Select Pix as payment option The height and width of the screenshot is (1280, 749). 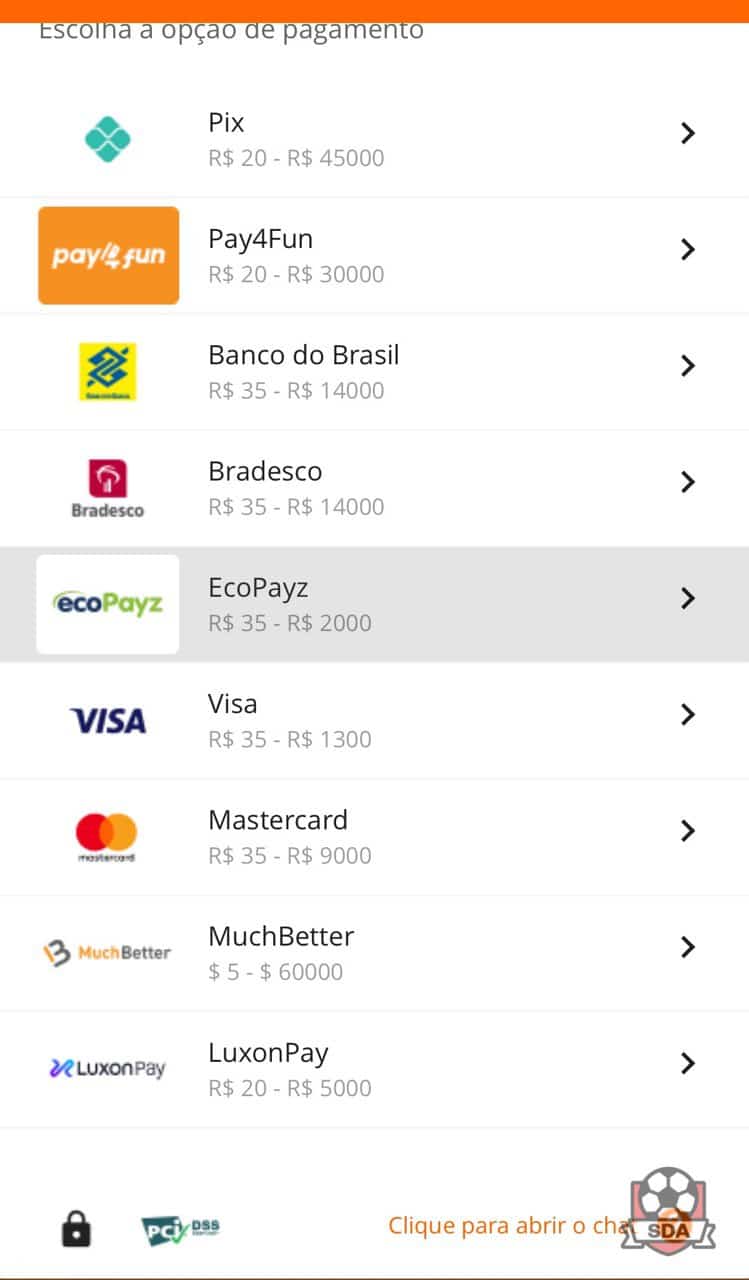pyautogui.click(x=374, y=139)
